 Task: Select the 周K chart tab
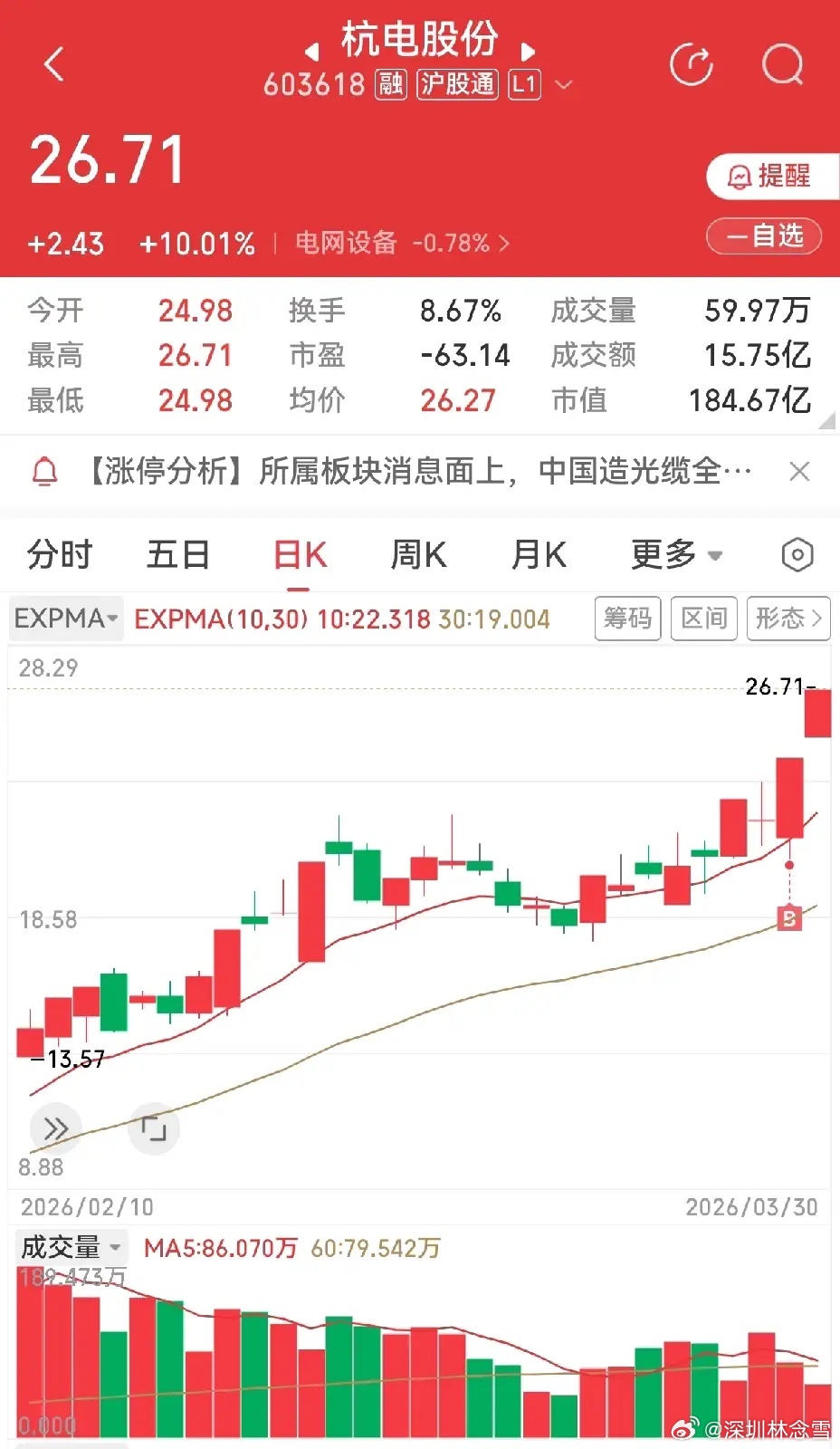[x=418, y=554]
